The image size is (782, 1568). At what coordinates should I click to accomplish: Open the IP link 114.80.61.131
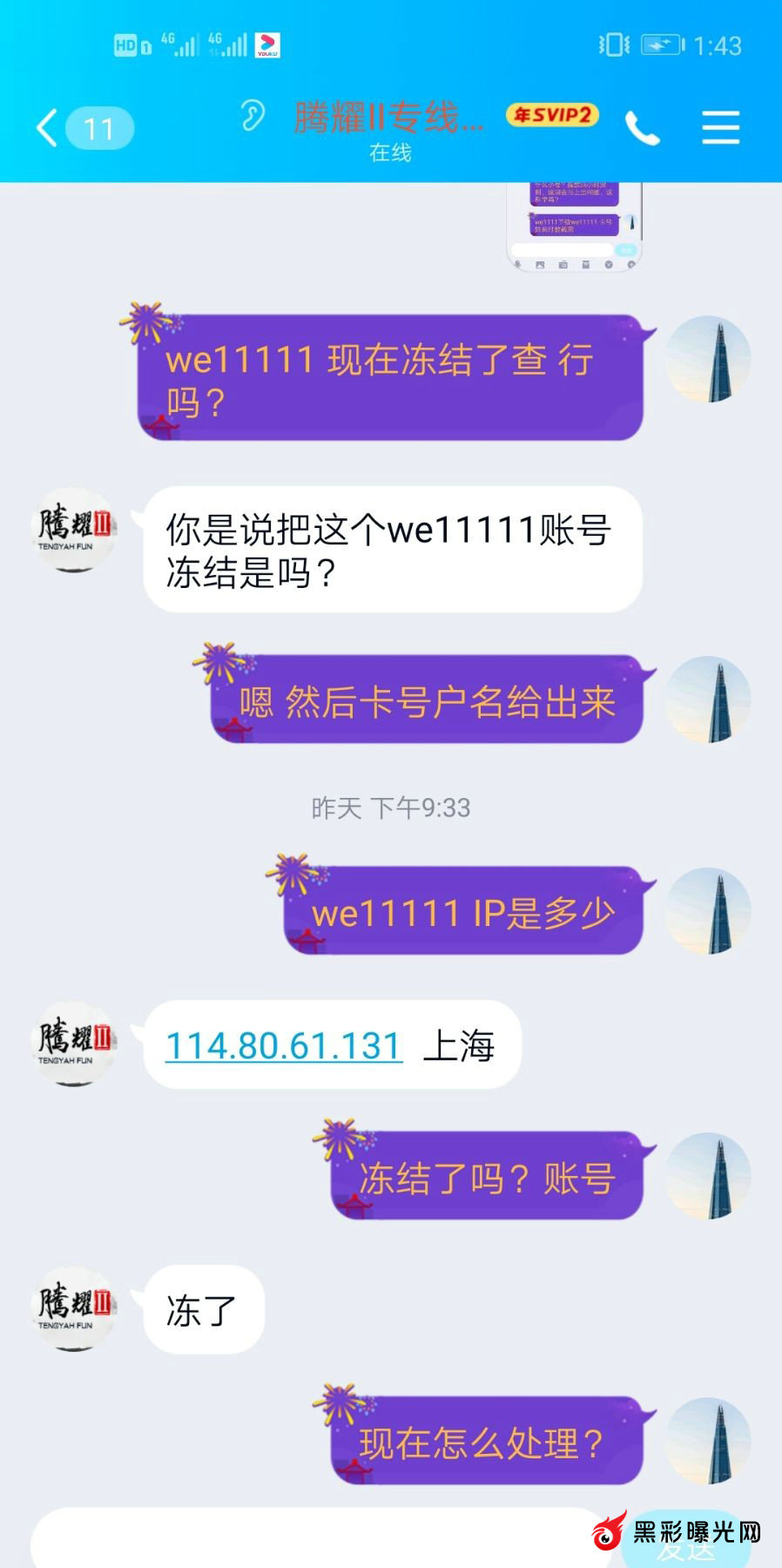click(x=284, y=1045)
